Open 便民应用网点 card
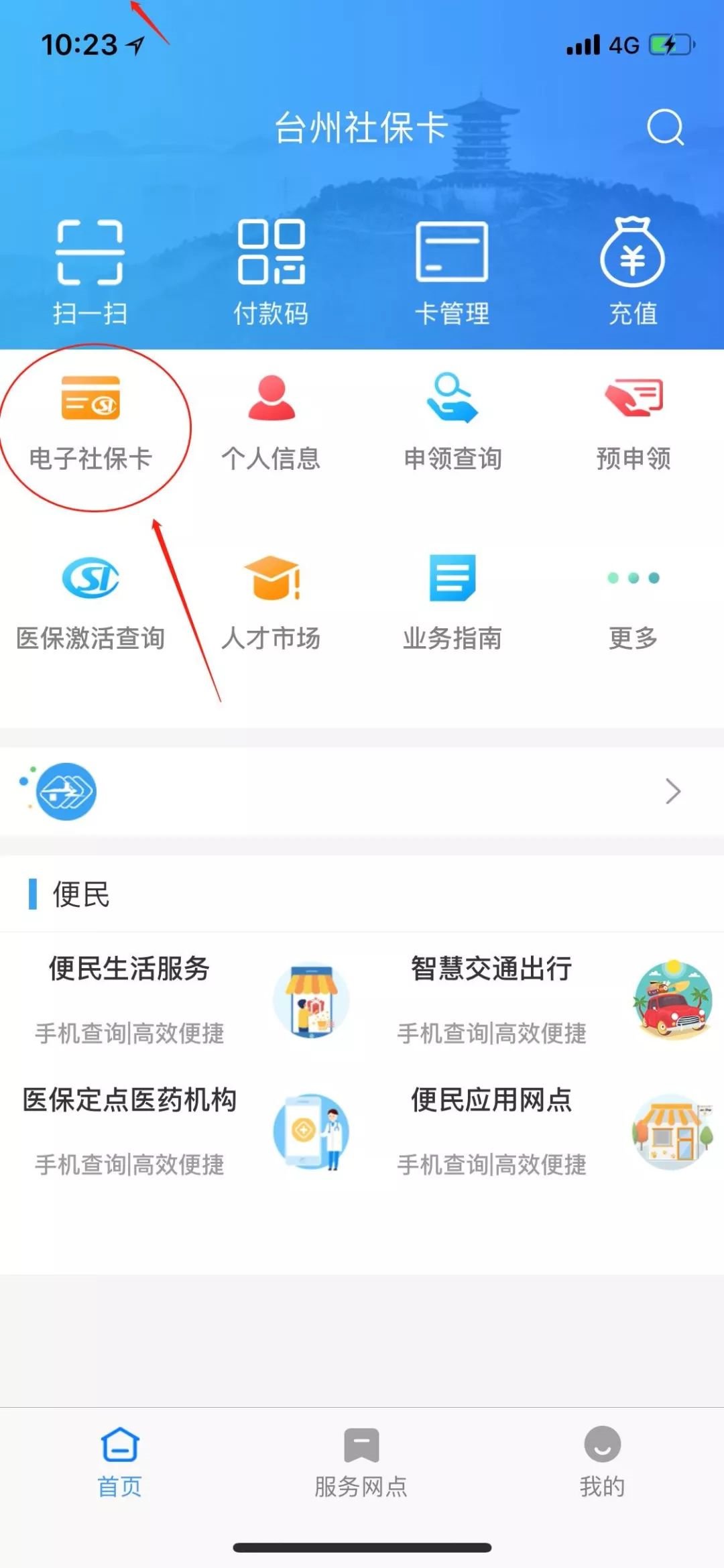 pyautogui.click(x=543, y=1130)
